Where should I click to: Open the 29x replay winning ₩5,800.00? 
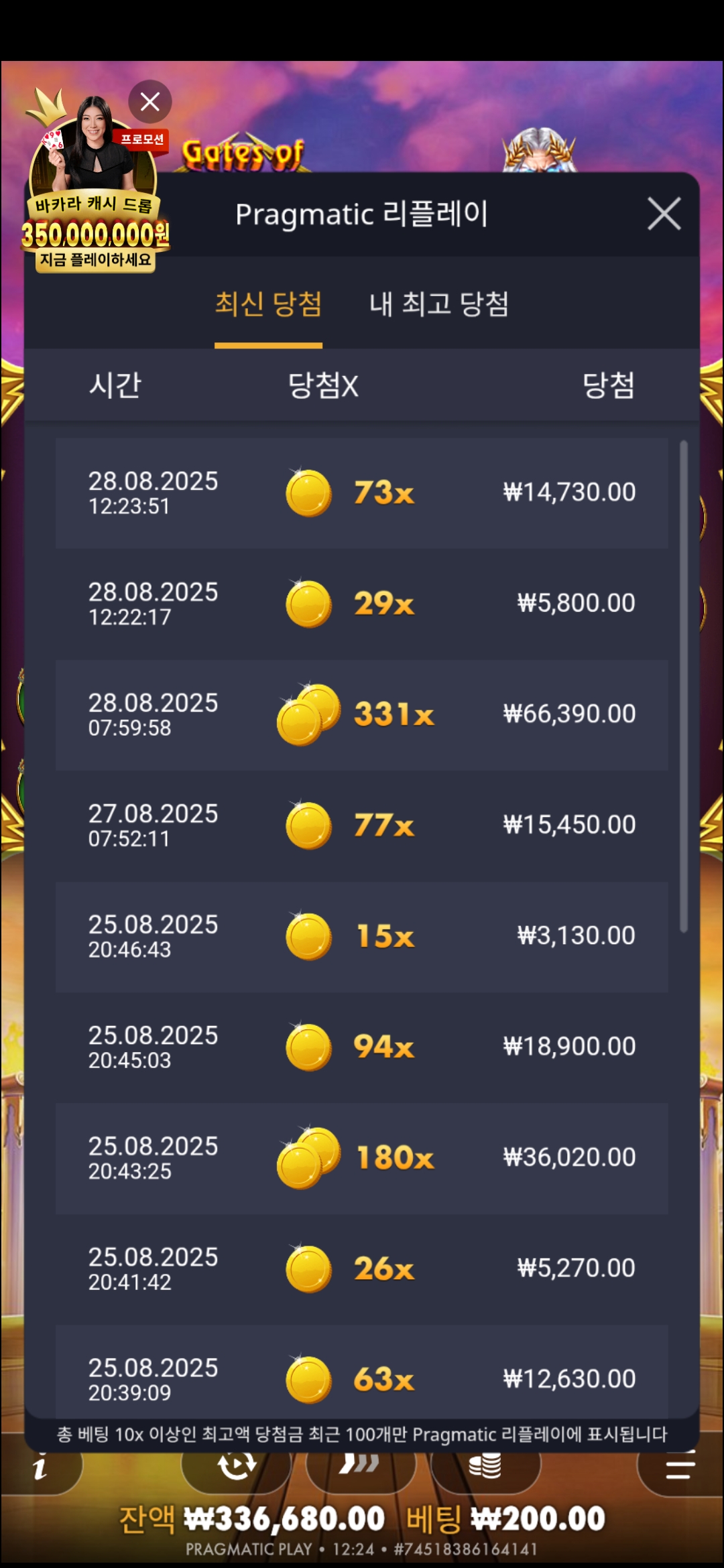tap(362, 604)
